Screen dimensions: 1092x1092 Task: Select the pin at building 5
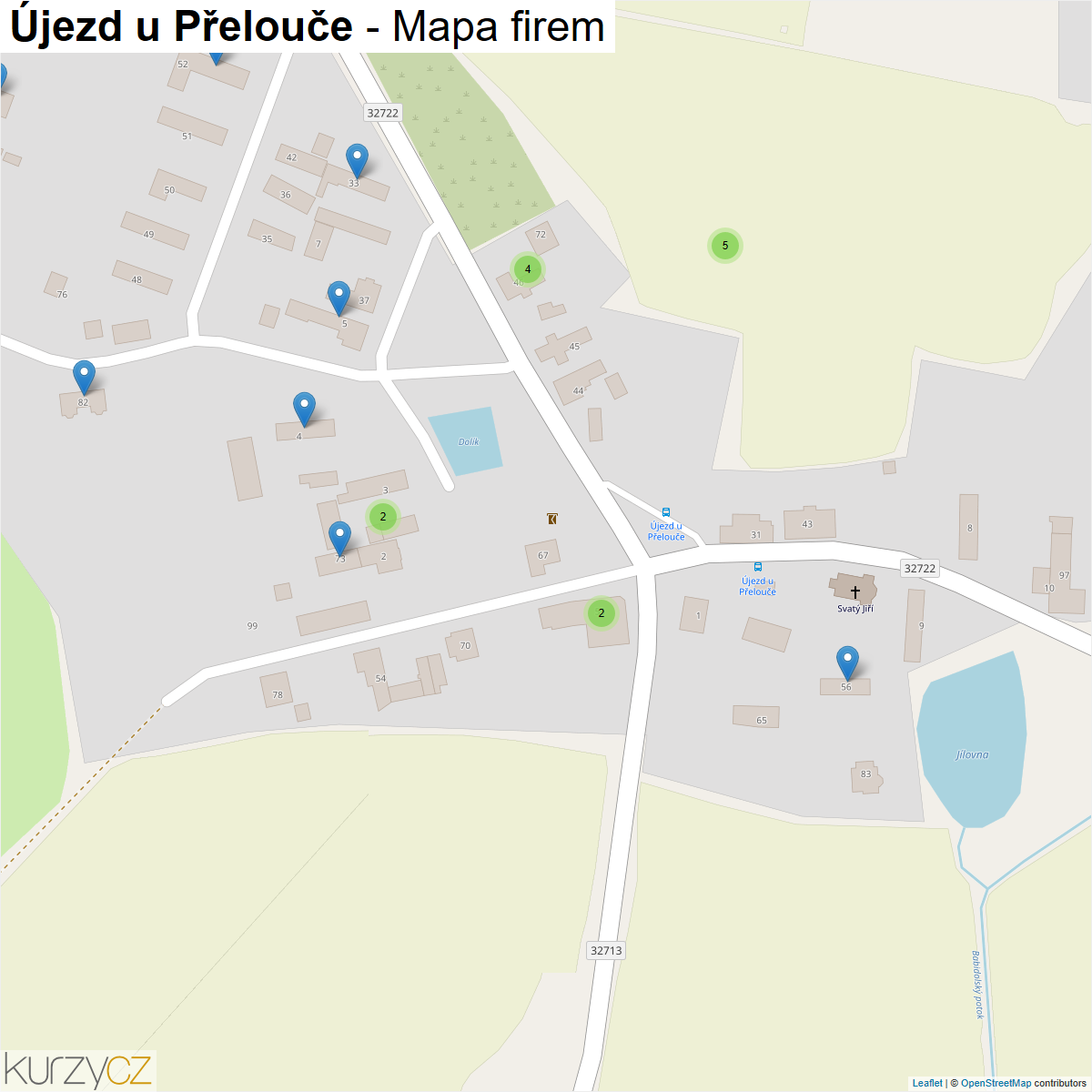point(339,298)
